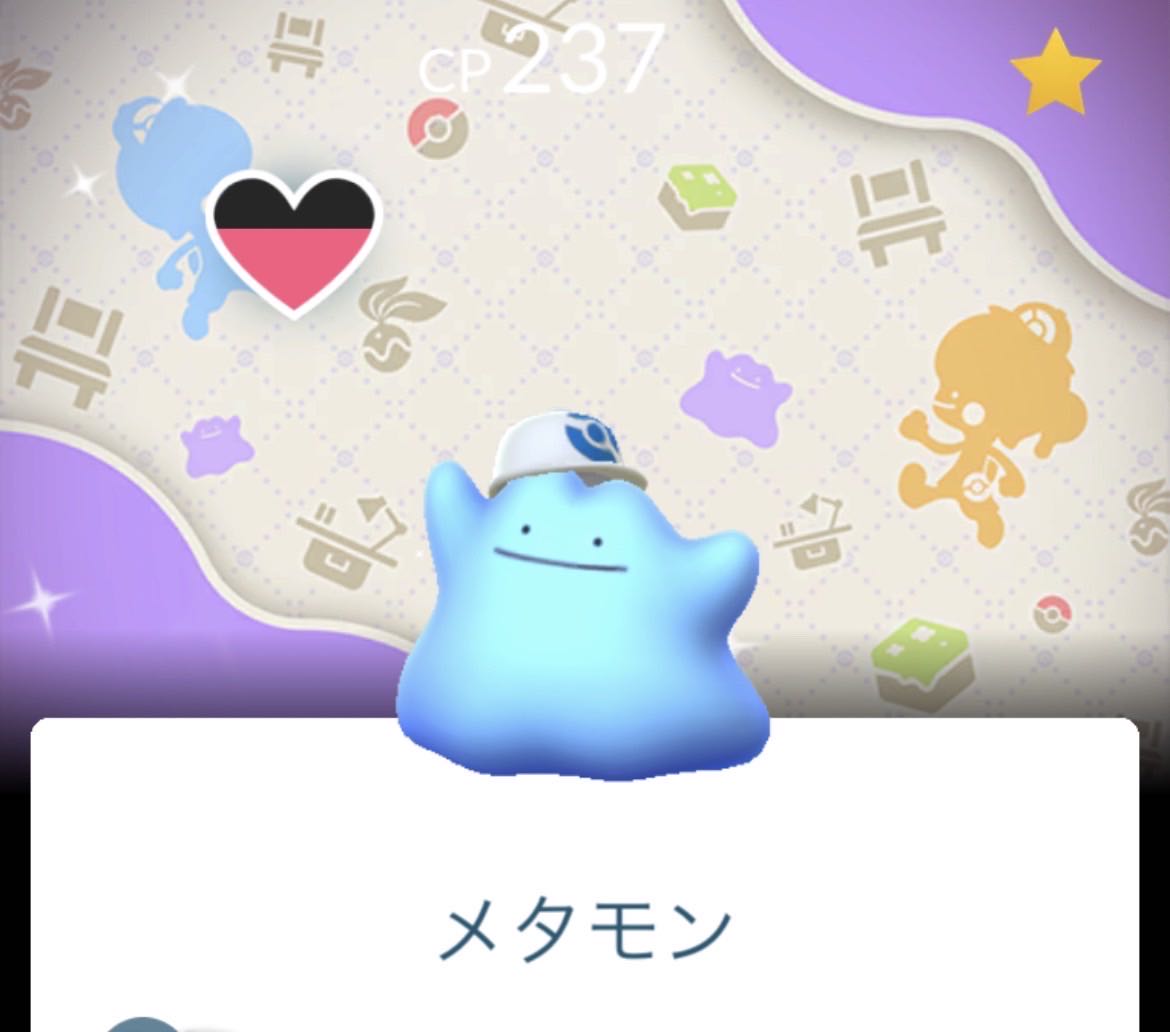Tap the メタモン name to rename
The image size is (1170, 1032).
click(585, 932)
